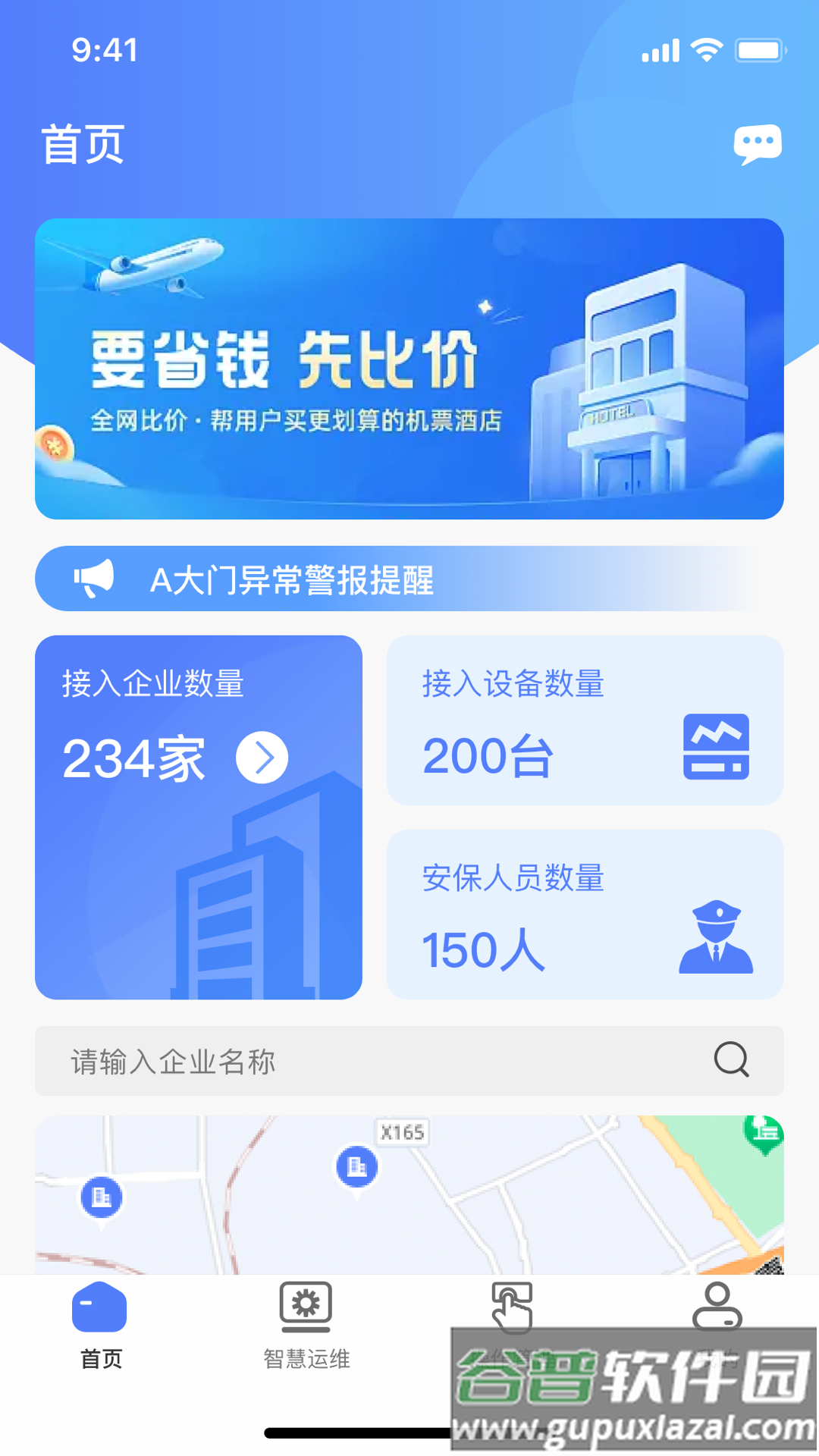Screen dimensions: 819x1456
Task: Open the messages chat bubble icon
Action: [757, 143]
